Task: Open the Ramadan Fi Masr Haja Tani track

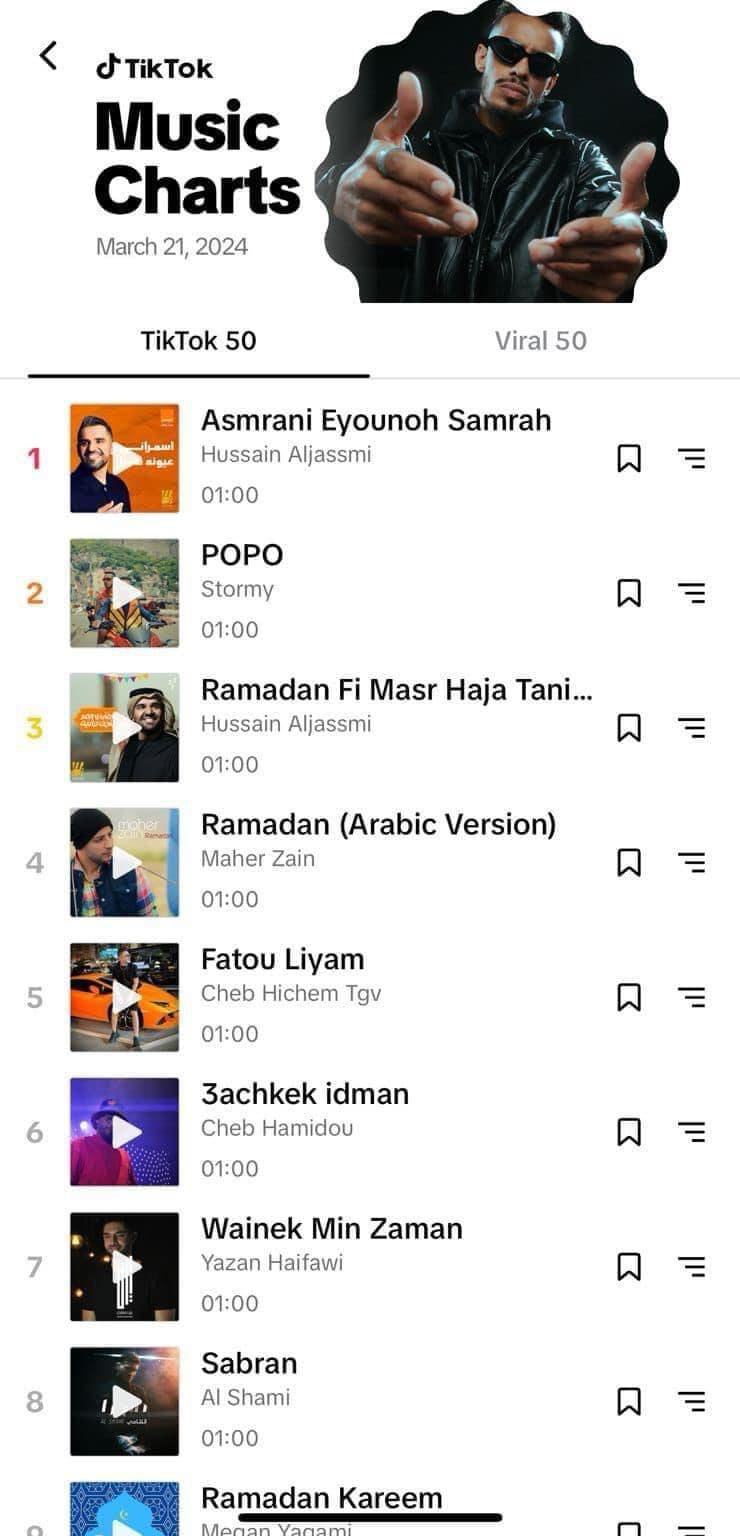Action: [x=396, y=690]
